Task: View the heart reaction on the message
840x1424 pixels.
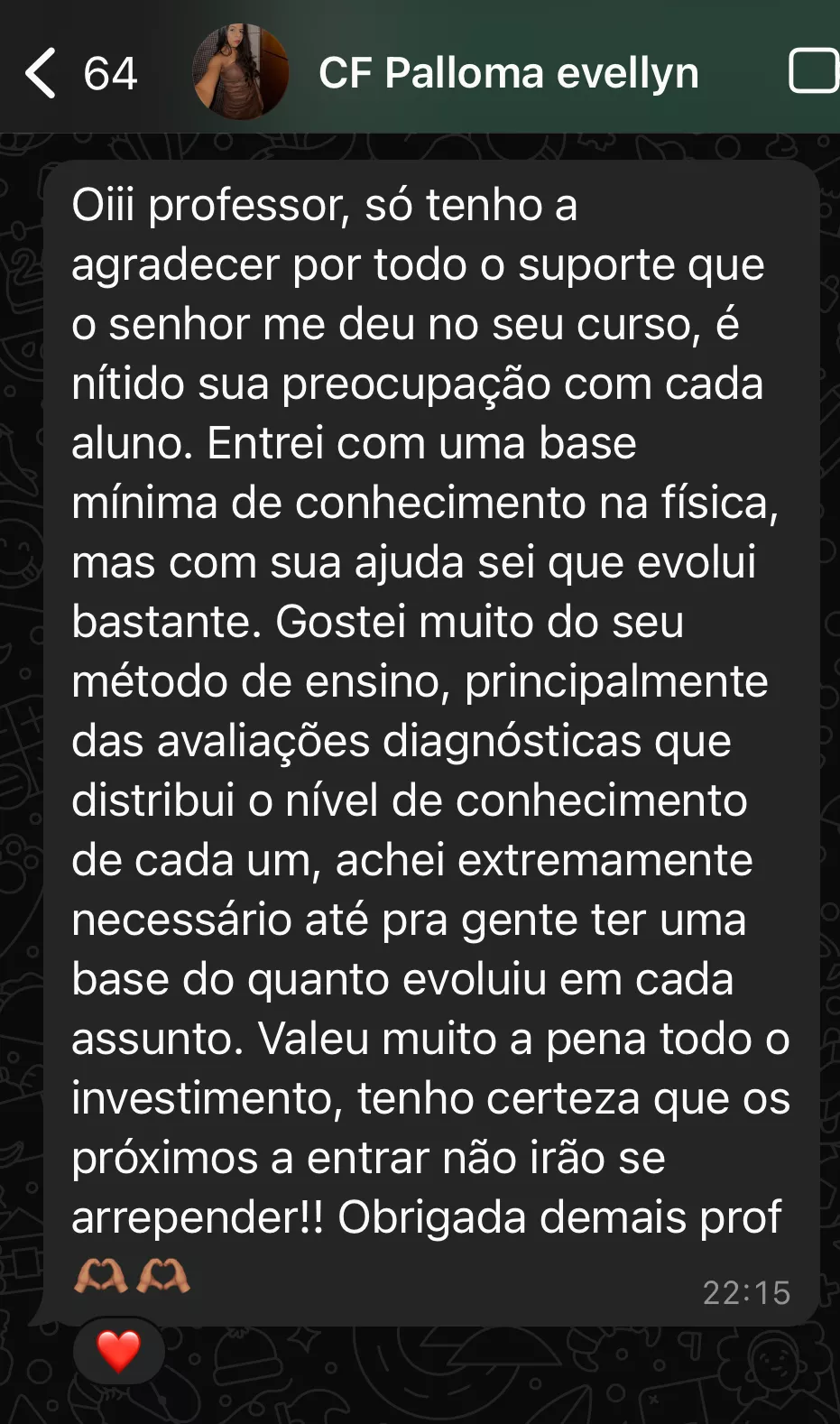Action: (118, 1351)
